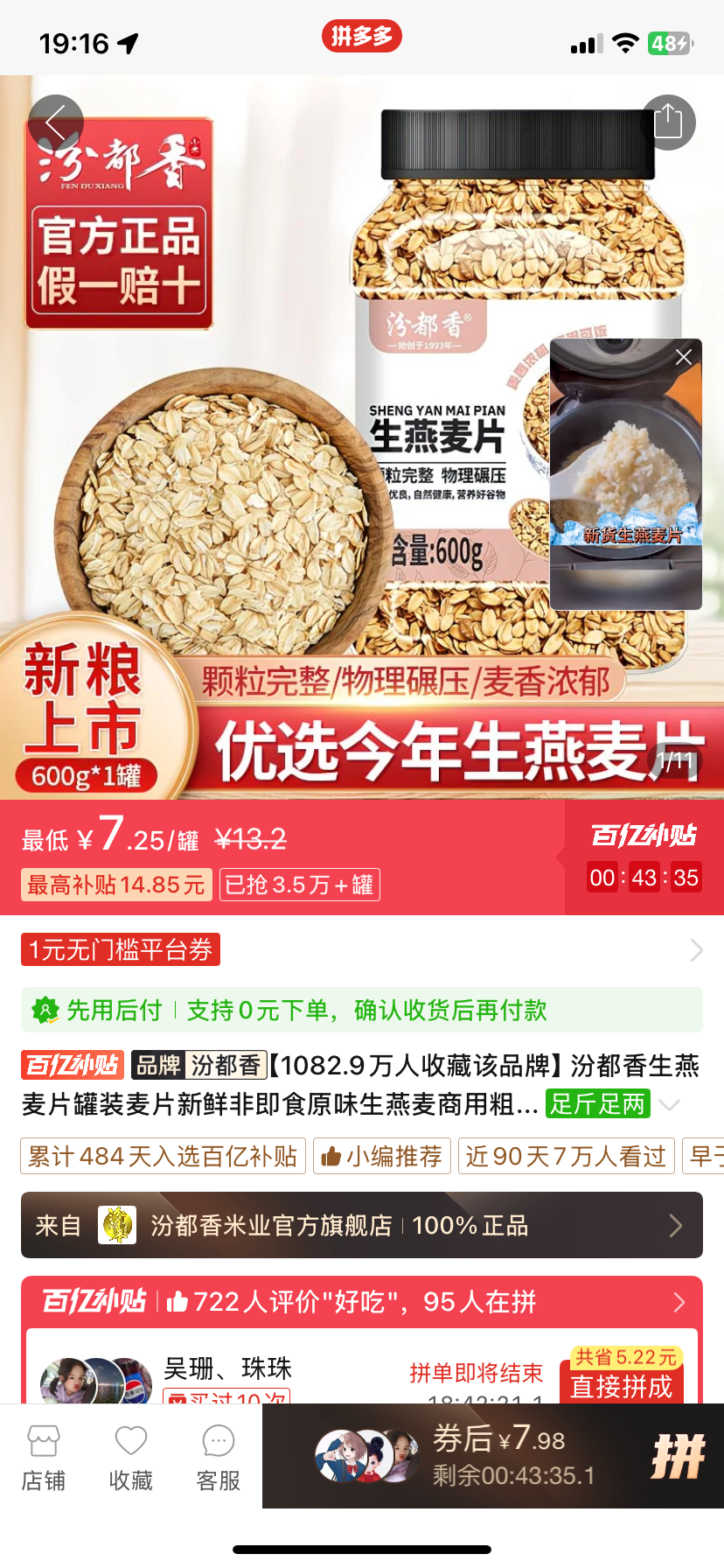Image resolution: width=724 pixels, height=1568 pixels.
Task: Add item to 收藏 favorites
Action: pos(131,1457)
